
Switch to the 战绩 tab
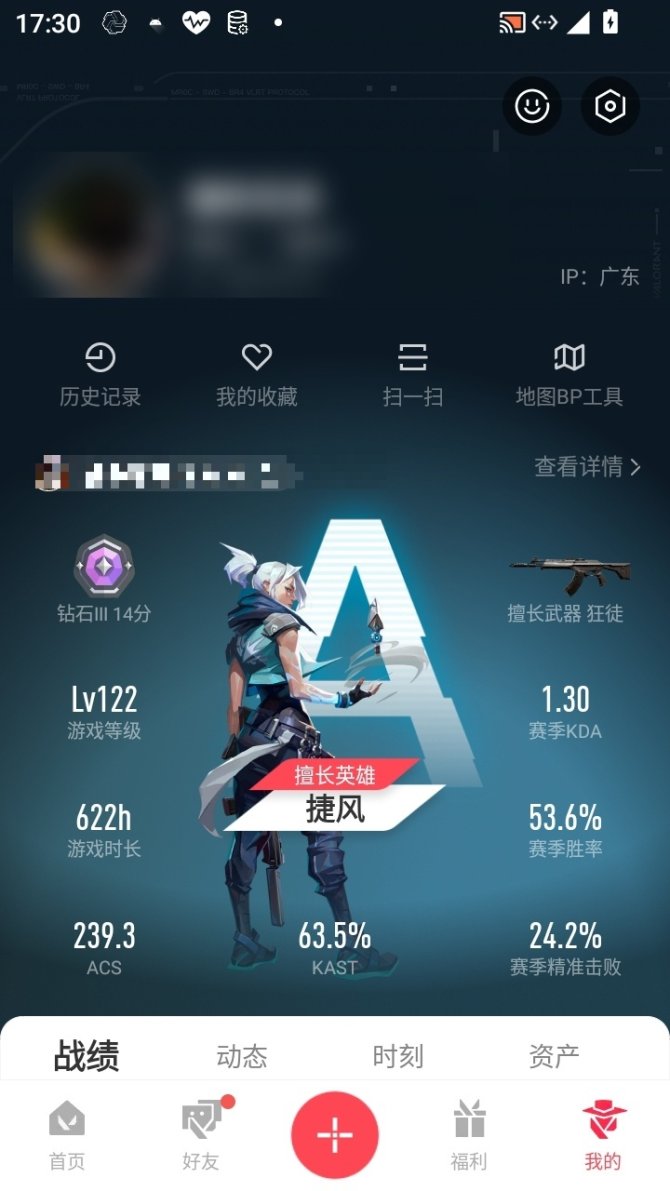(86, 1056)
